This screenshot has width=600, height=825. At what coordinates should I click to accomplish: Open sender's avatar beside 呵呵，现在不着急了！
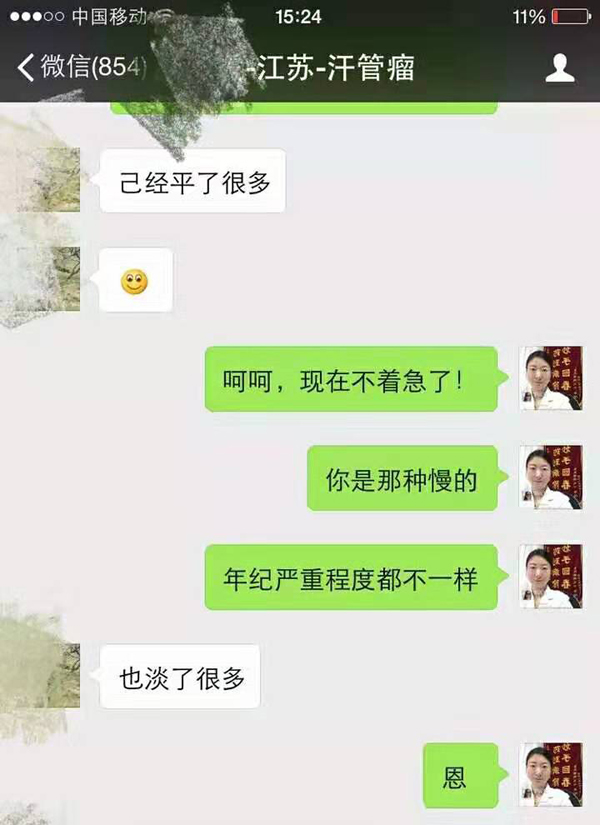tap(550, 378)
